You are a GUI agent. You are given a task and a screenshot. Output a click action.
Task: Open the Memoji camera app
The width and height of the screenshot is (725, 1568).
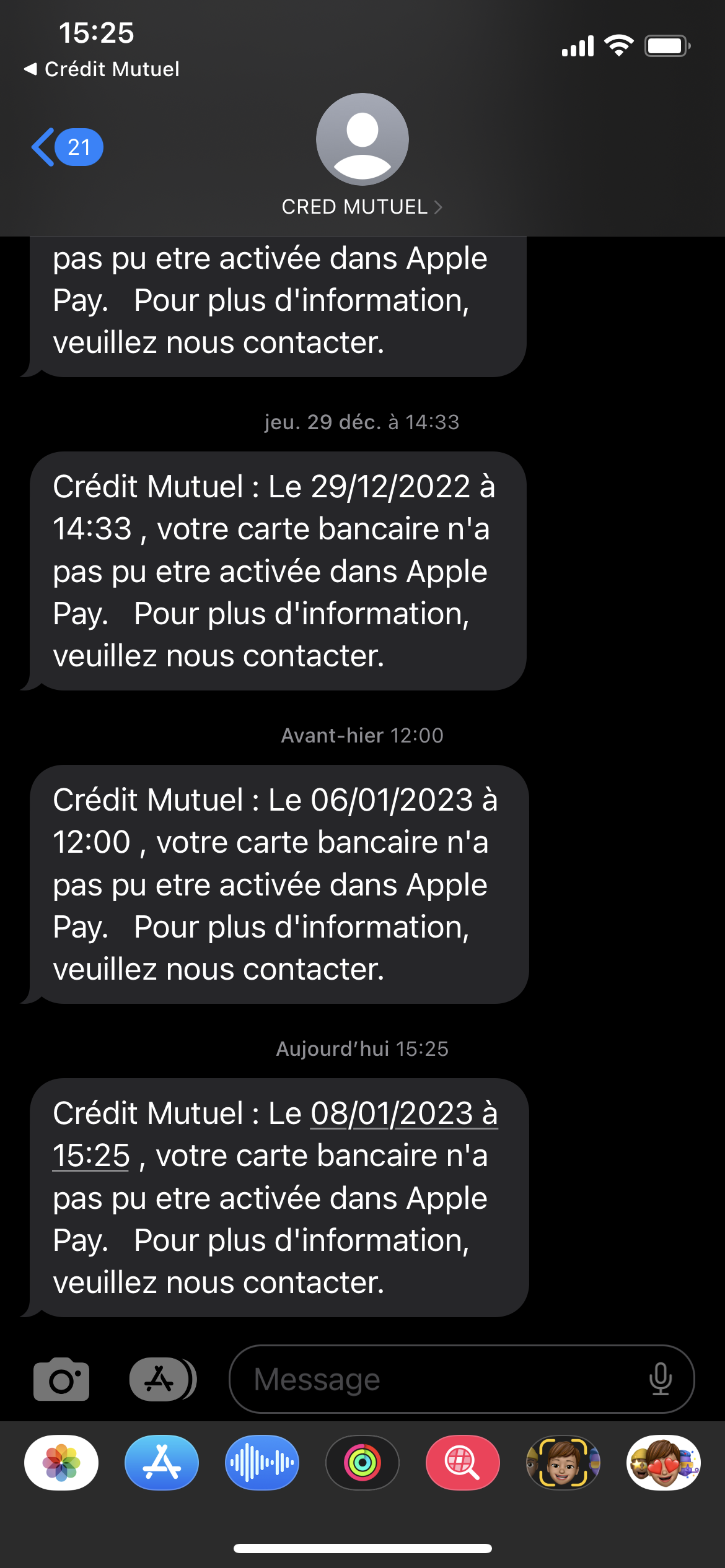(x=563, y=1463)
